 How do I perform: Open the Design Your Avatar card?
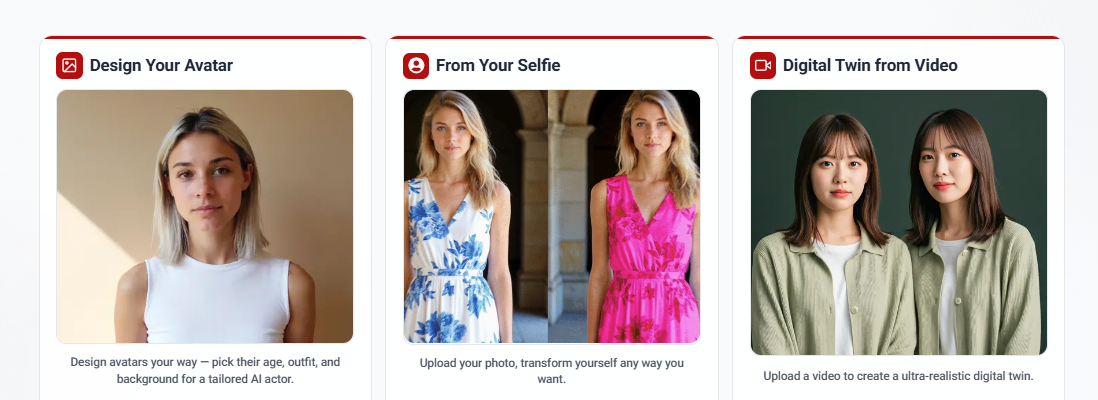click(x=205, y=216)
